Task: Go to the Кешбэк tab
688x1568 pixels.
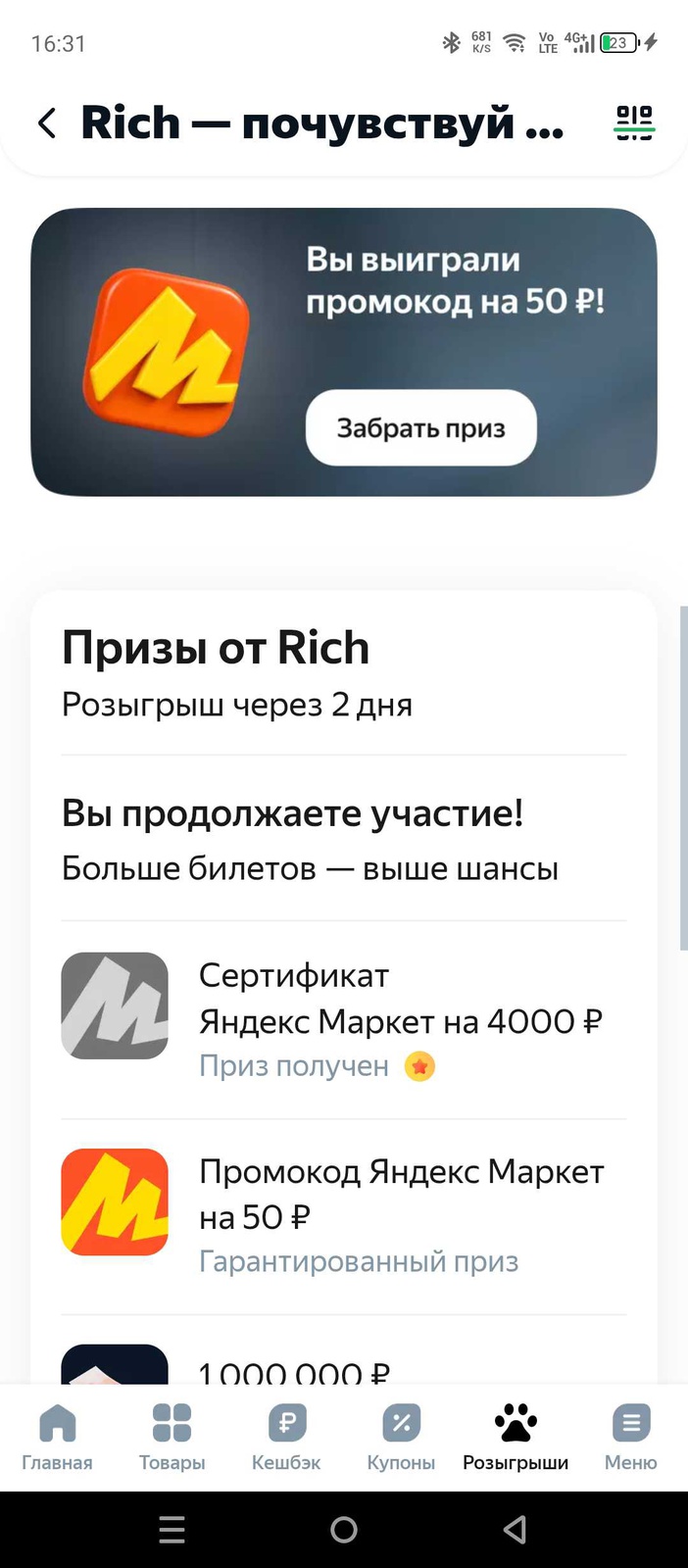Action: tap(286, 1436)
